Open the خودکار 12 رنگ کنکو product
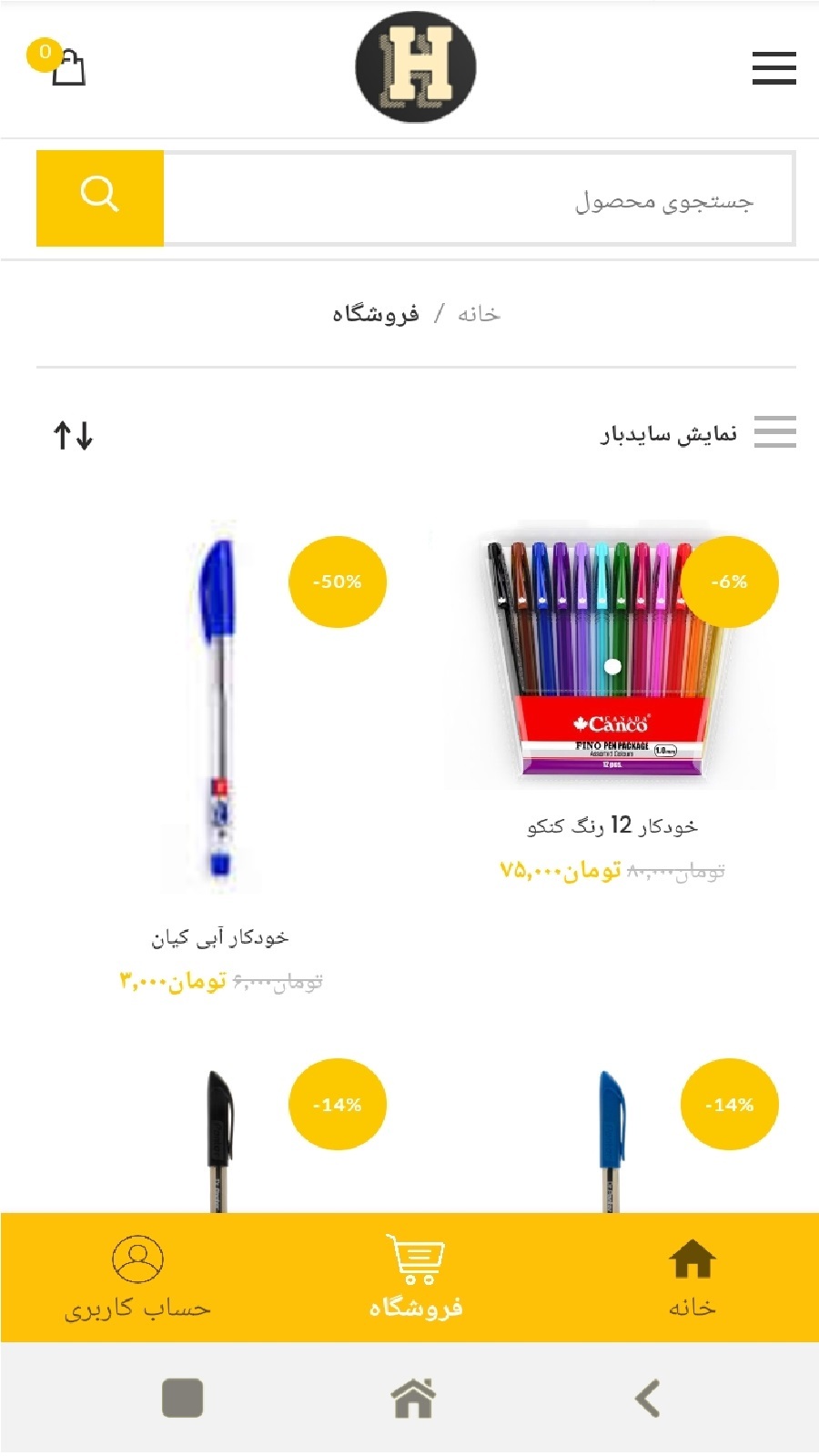 click(x=612, y=825)
